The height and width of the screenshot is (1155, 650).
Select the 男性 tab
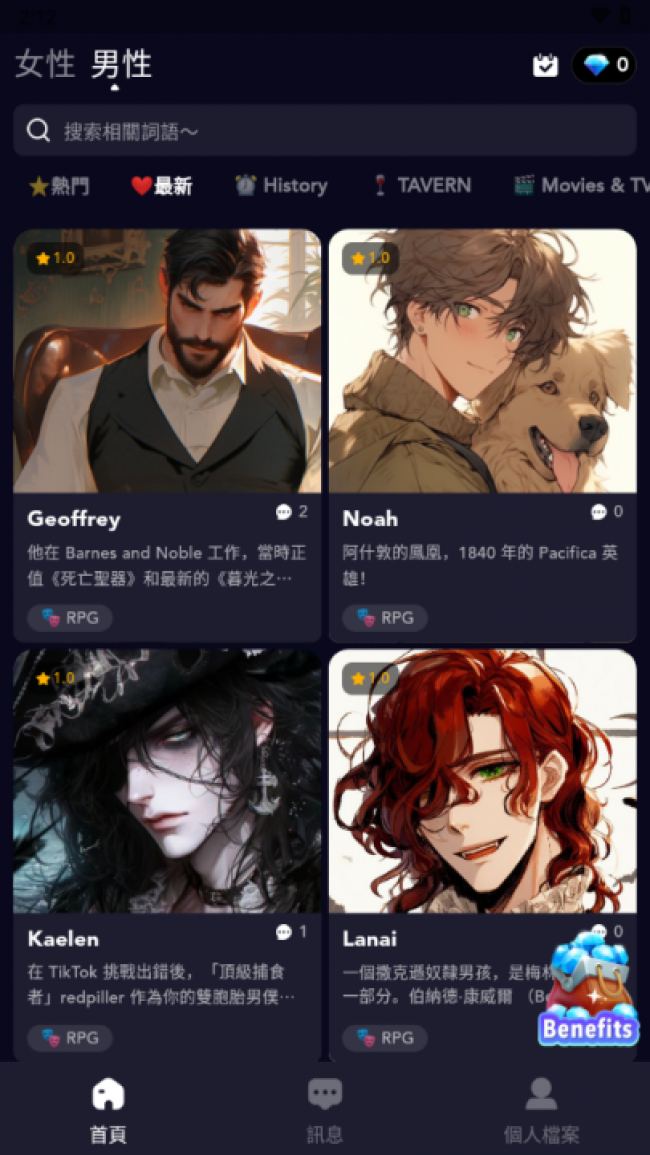click(x=121, y=65)
